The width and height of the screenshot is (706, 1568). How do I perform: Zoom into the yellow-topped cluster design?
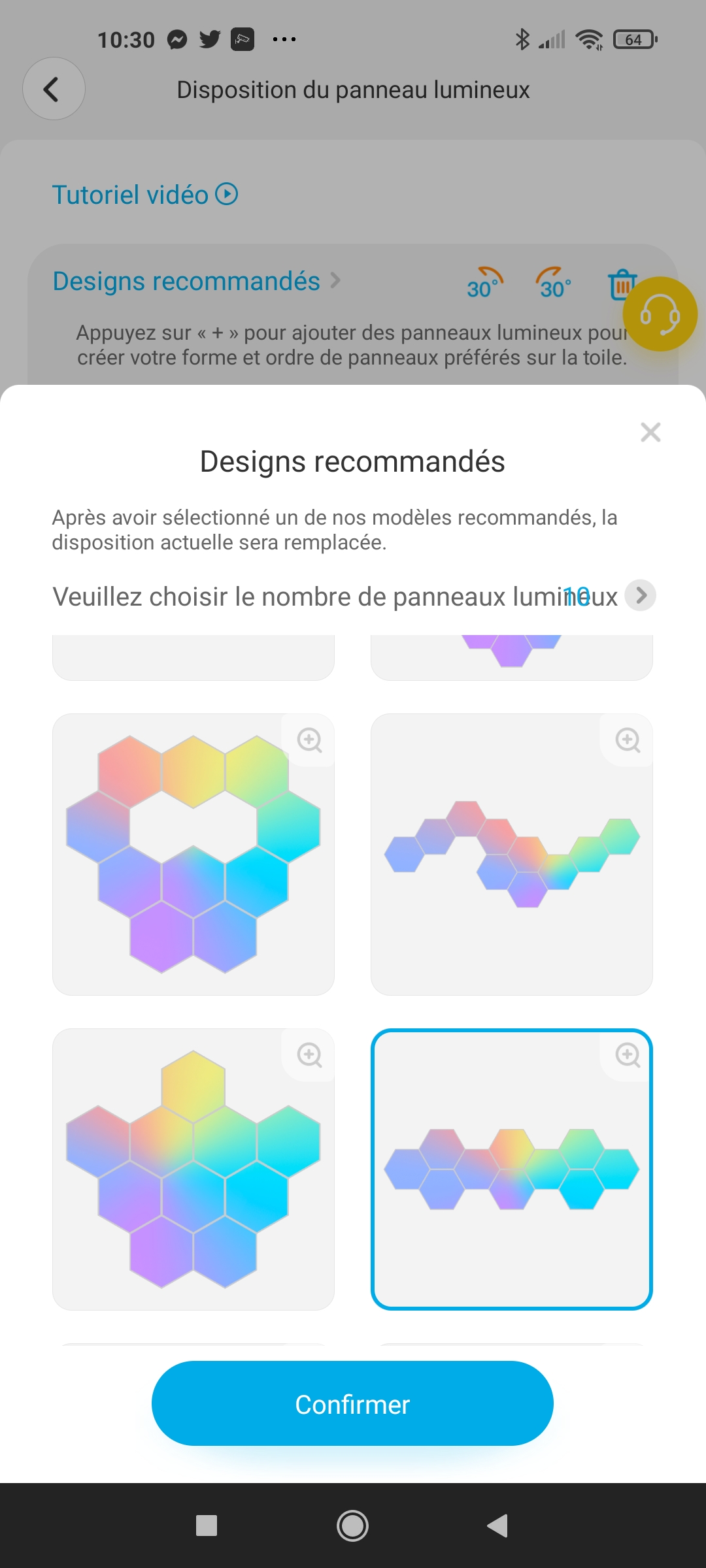(x=309, y=1055)
